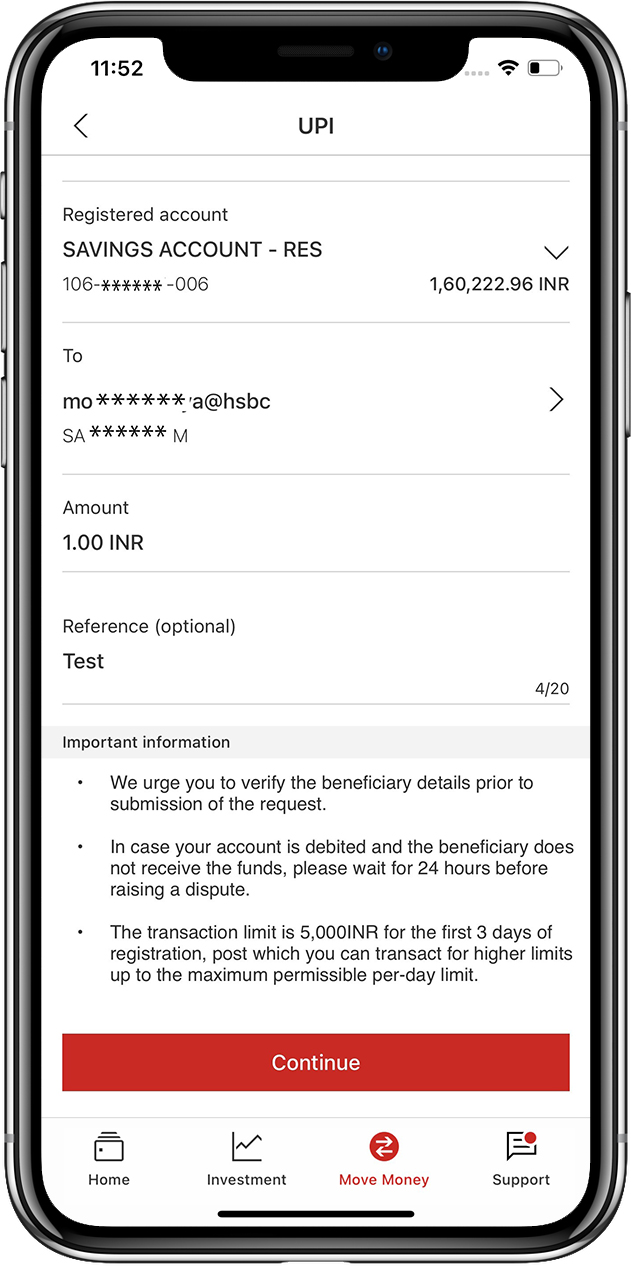The height and width of the screenshot is (1266, 631).
Task: Expand the Registered account dropdown
Action: pos(556,251)
